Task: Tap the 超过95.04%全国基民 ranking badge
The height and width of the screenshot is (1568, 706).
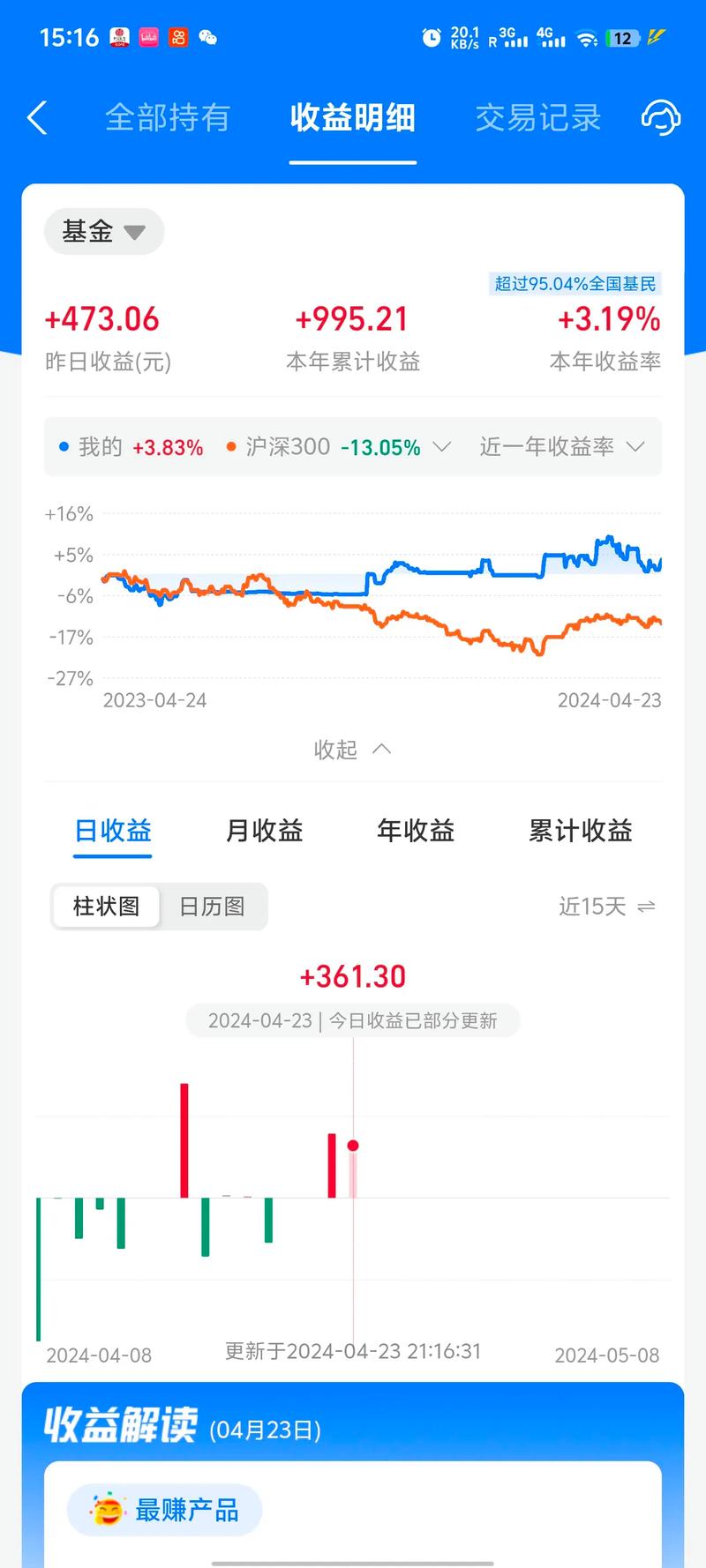Action: 575,284
